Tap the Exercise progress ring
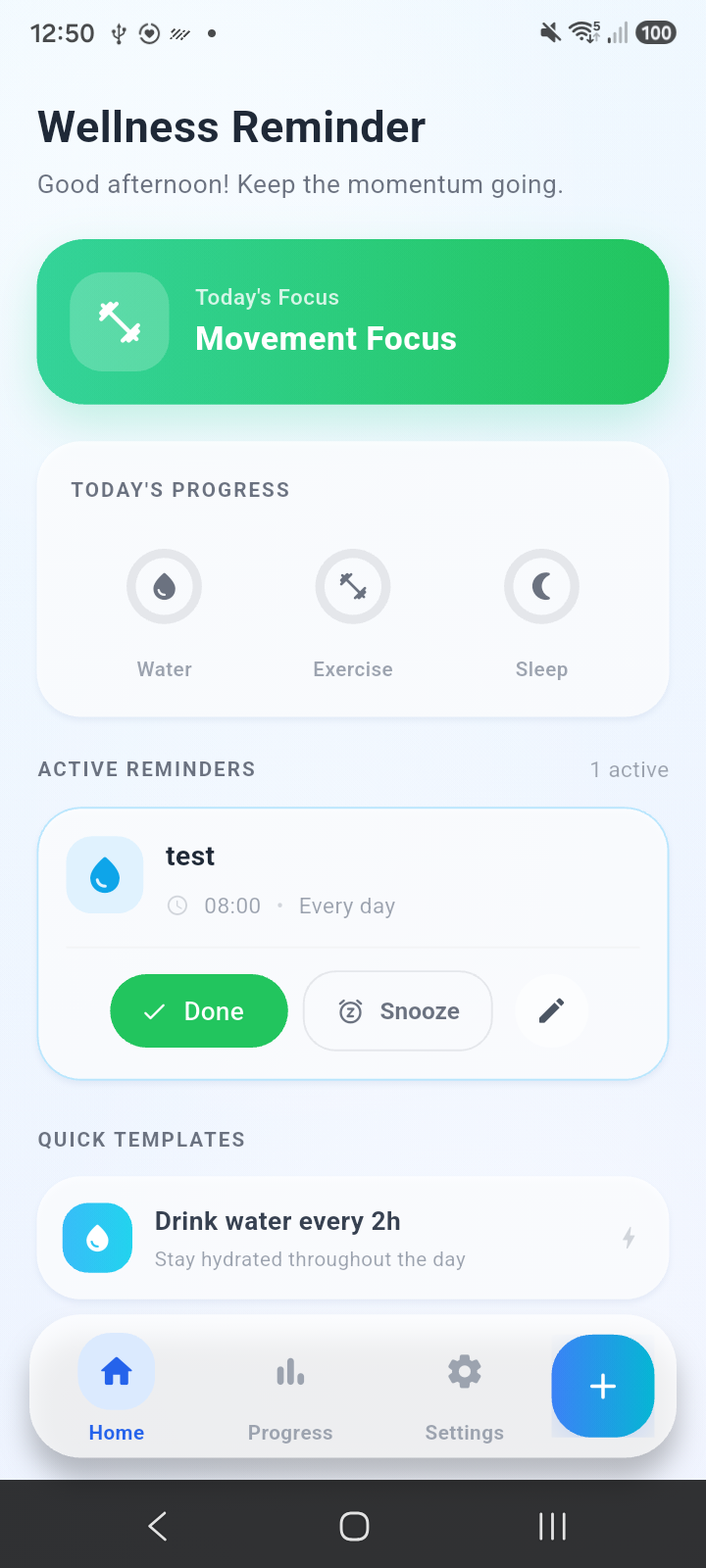Image resolution: width=706 pixels, height=1568 pixels. [353, 586]
